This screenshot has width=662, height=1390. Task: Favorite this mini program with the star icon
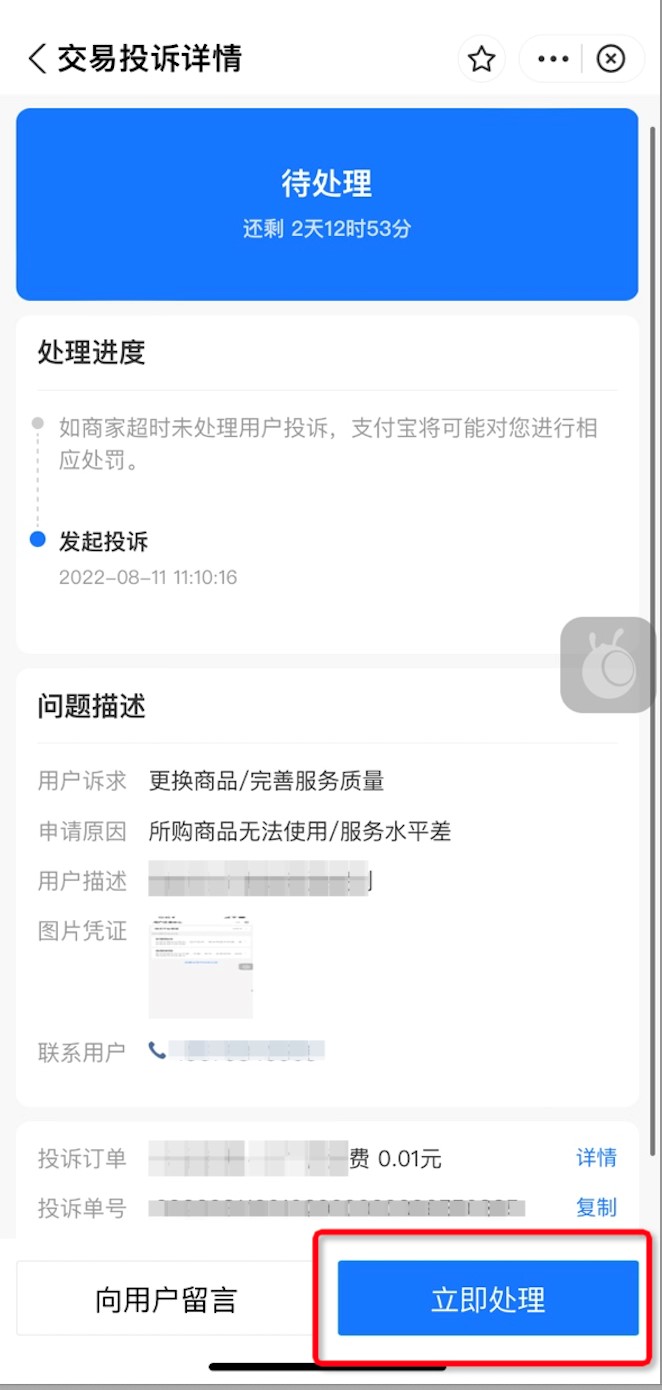(482, 60)
